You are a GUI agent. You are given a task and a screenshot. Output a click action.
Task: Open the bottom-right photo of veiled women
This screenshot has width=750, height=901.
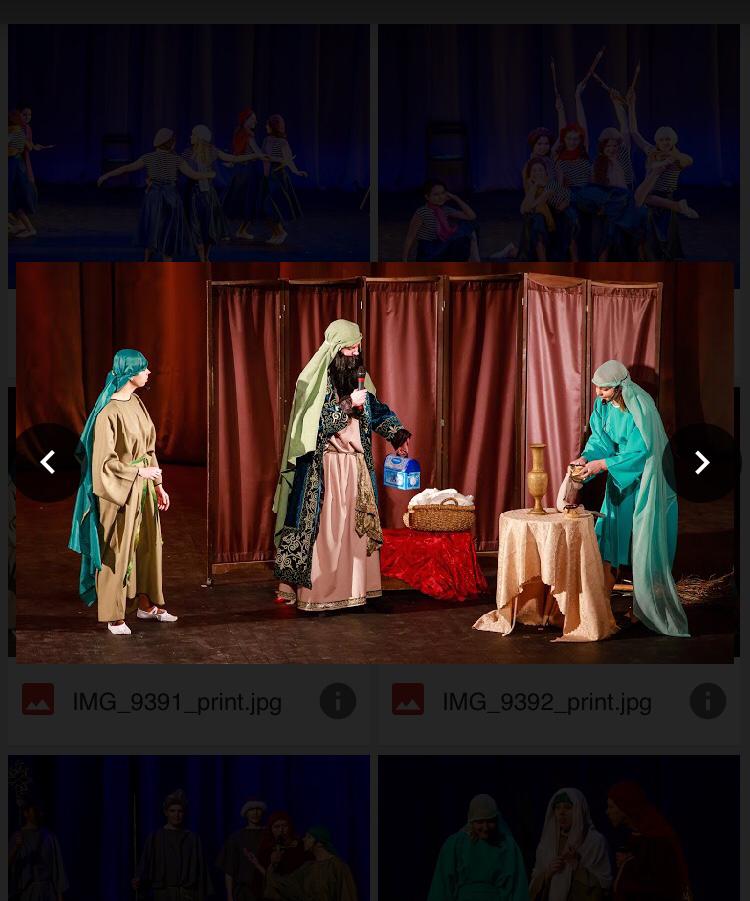558,828
